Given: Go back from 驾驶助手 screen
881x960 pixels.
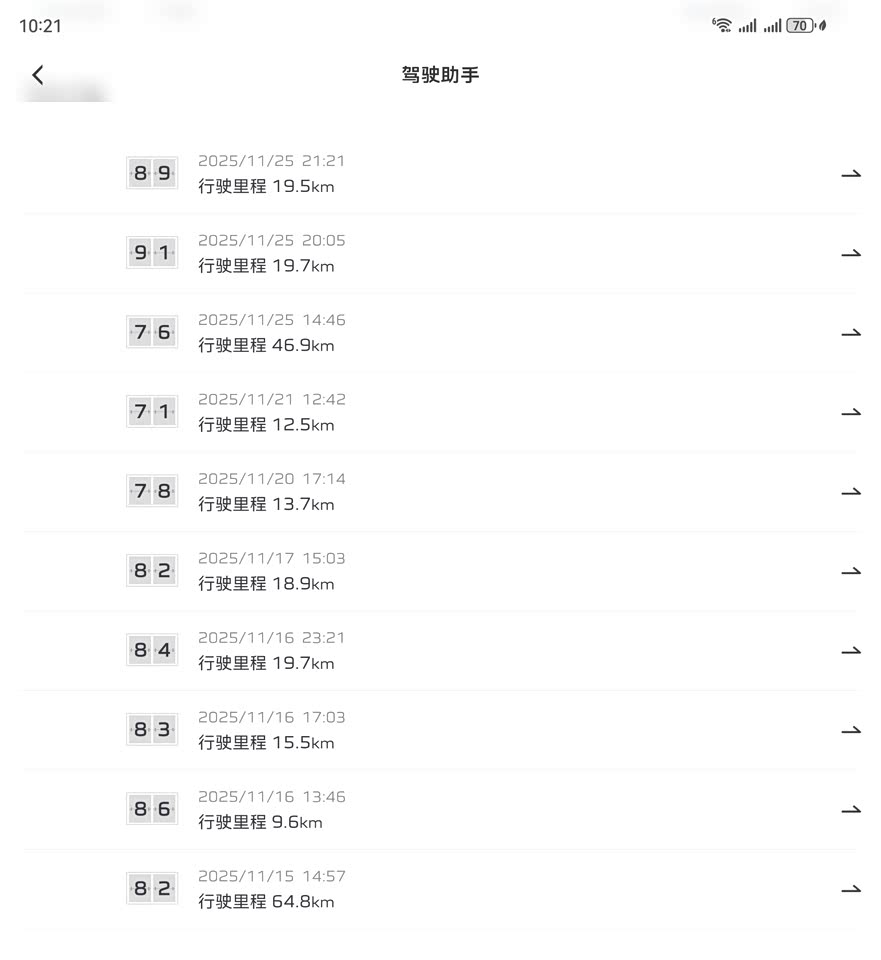Looking at the screenshot, I should [38, 75].
